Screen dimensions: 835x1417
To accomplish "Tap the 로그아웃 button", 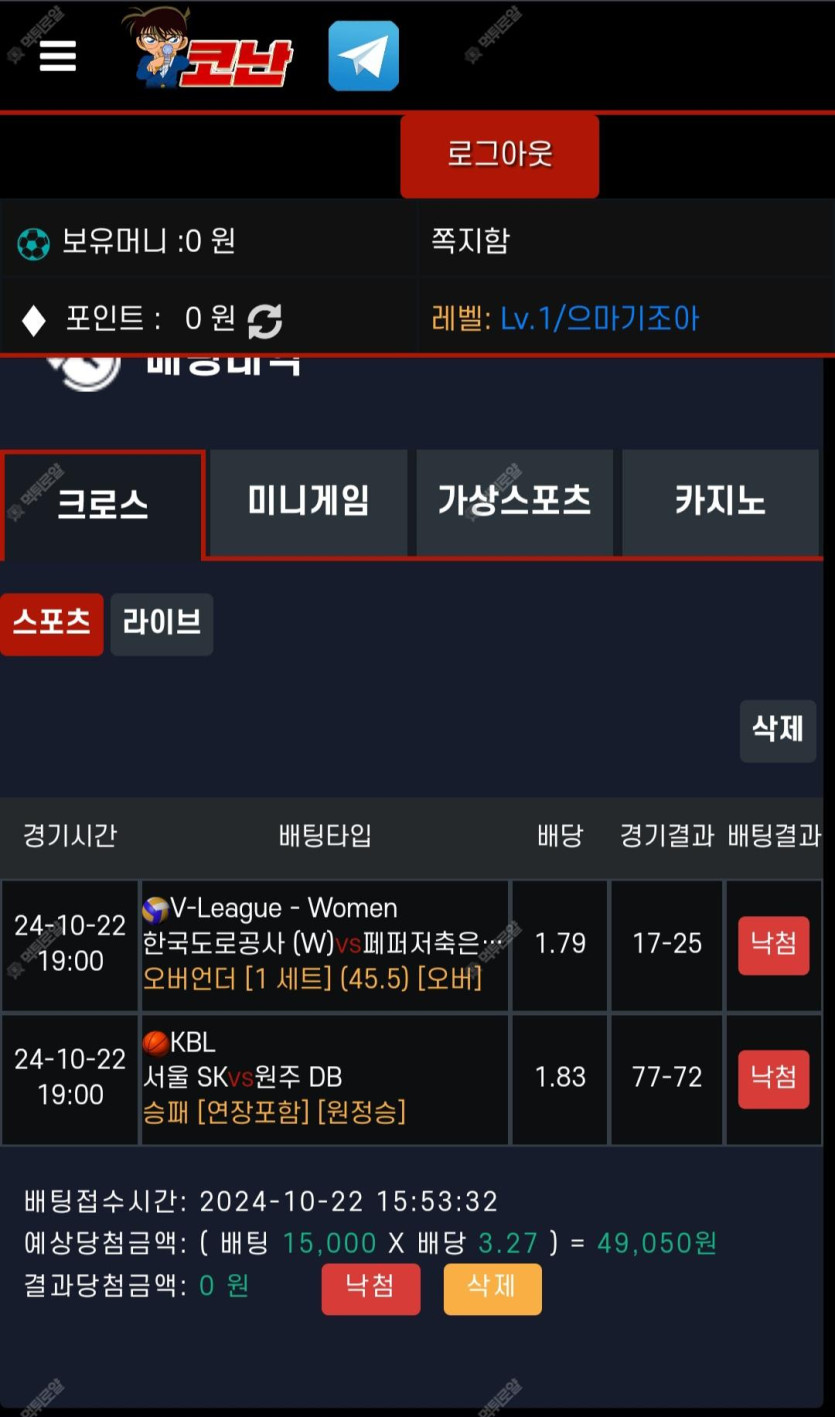I will (499, 155).
